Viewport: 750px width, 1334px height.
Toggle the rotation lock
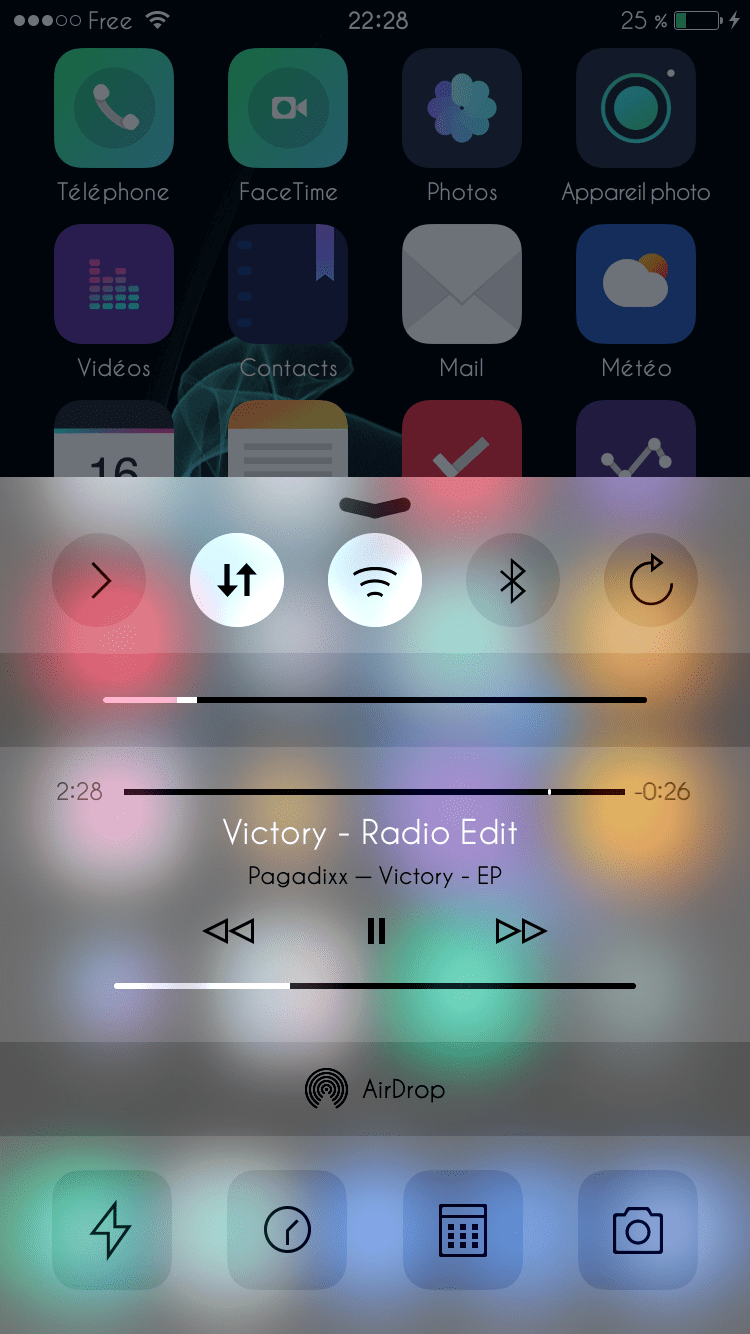pos(651,580)
